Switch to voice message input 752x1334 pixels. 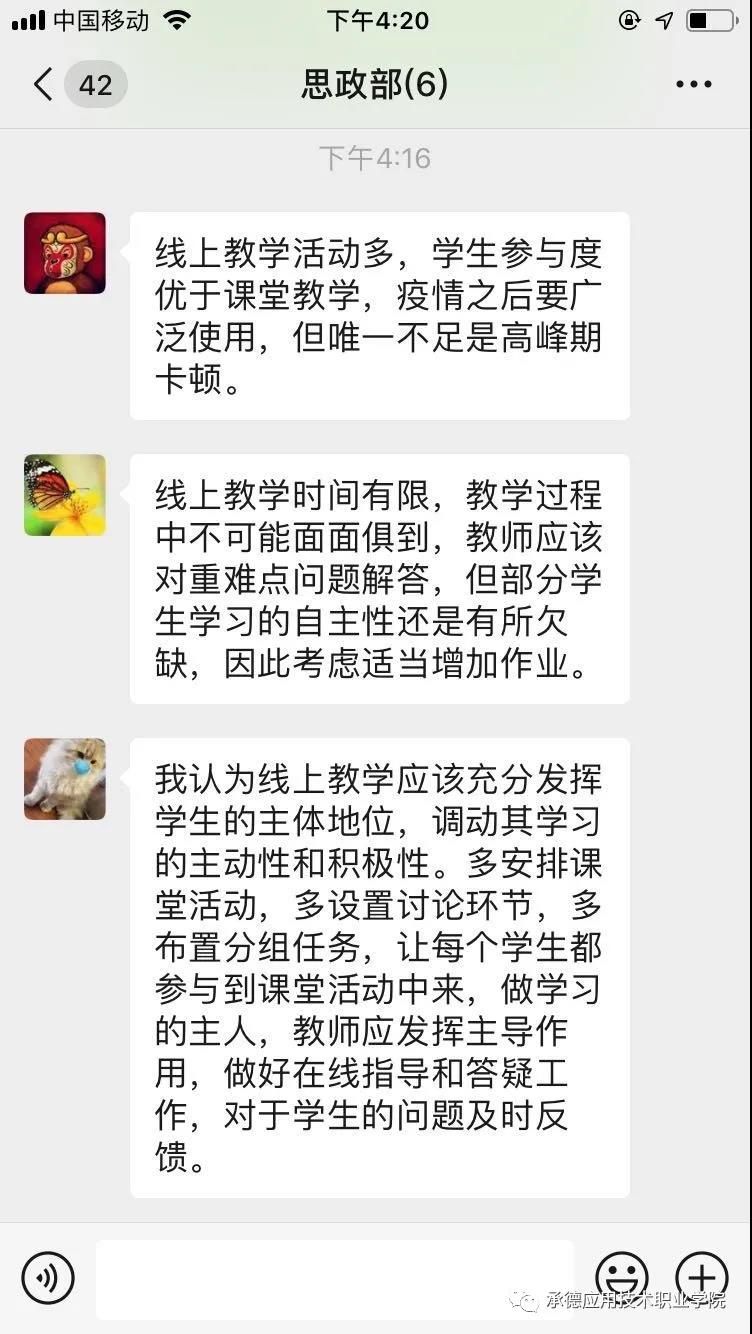[48, 1278]
